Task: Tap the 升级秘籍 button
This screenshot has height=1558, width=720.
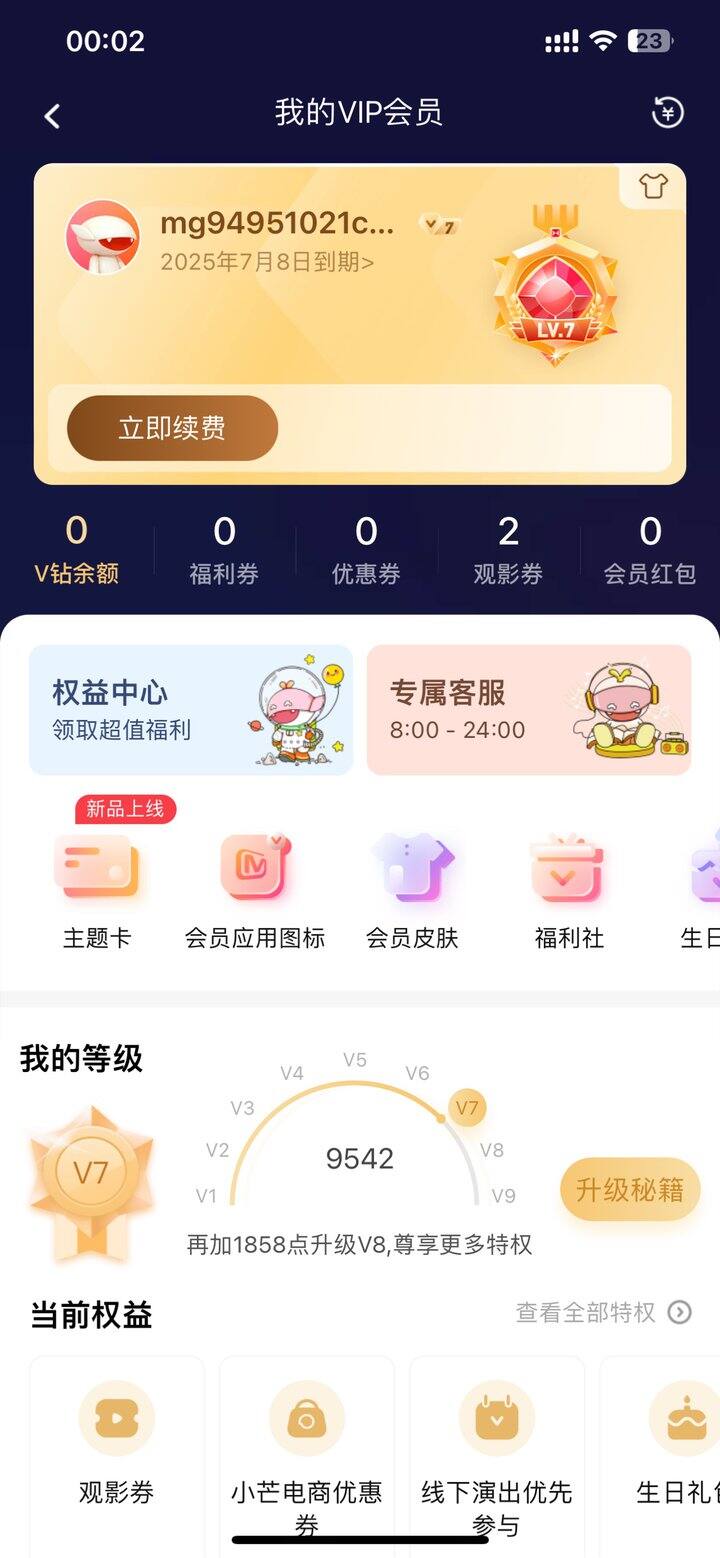Action: (x=630, y=1190)
